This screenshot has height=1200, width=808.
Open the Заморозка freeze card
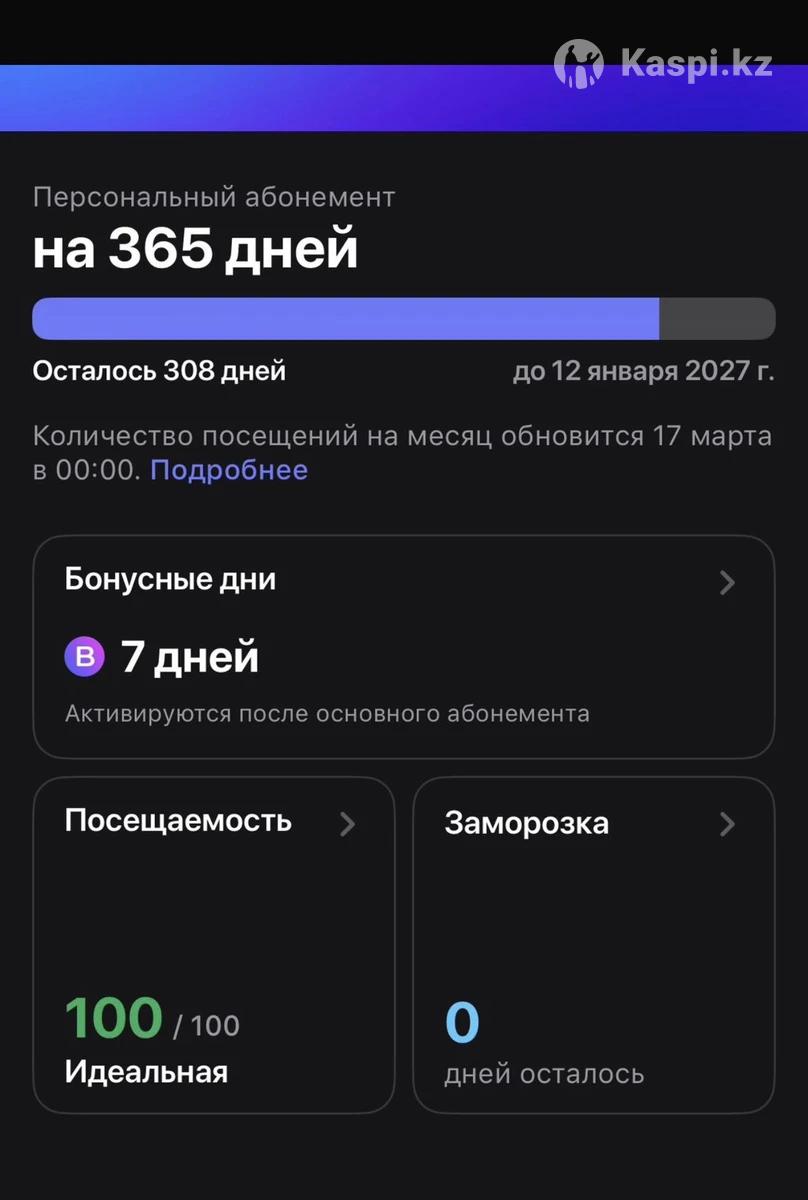tap(593, 944)
